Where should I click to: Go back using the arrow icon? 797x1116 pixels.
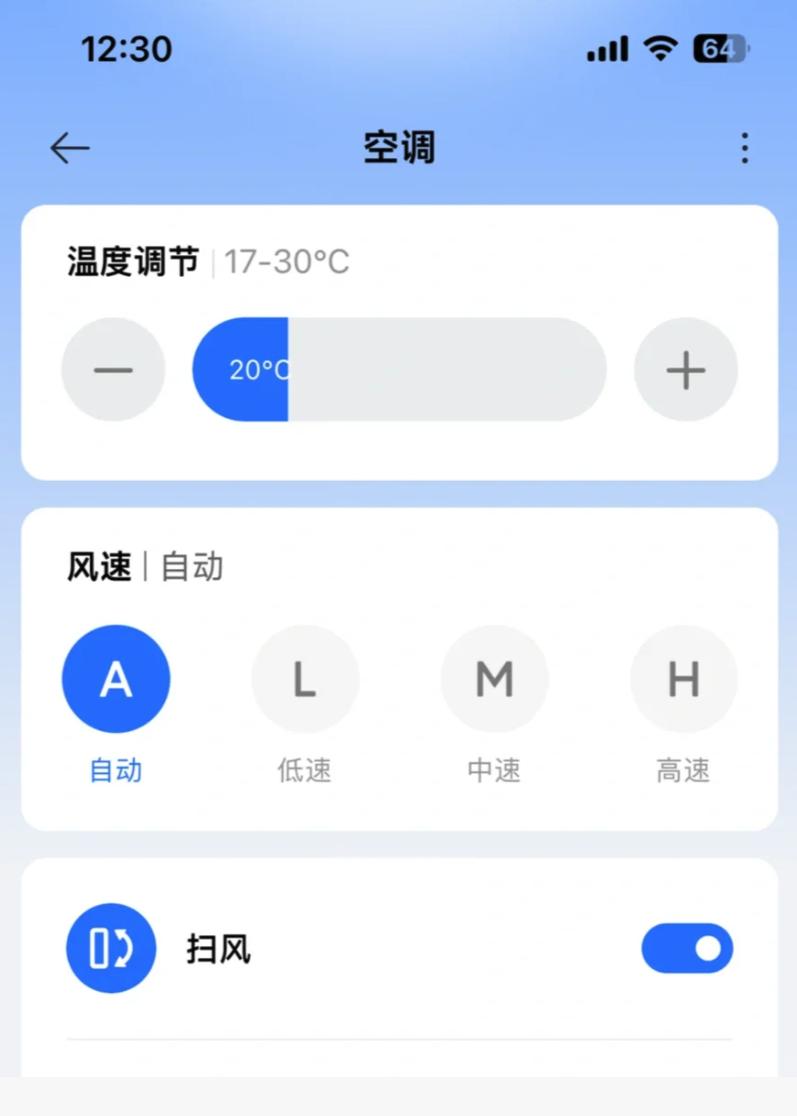[x=70, y=149]
